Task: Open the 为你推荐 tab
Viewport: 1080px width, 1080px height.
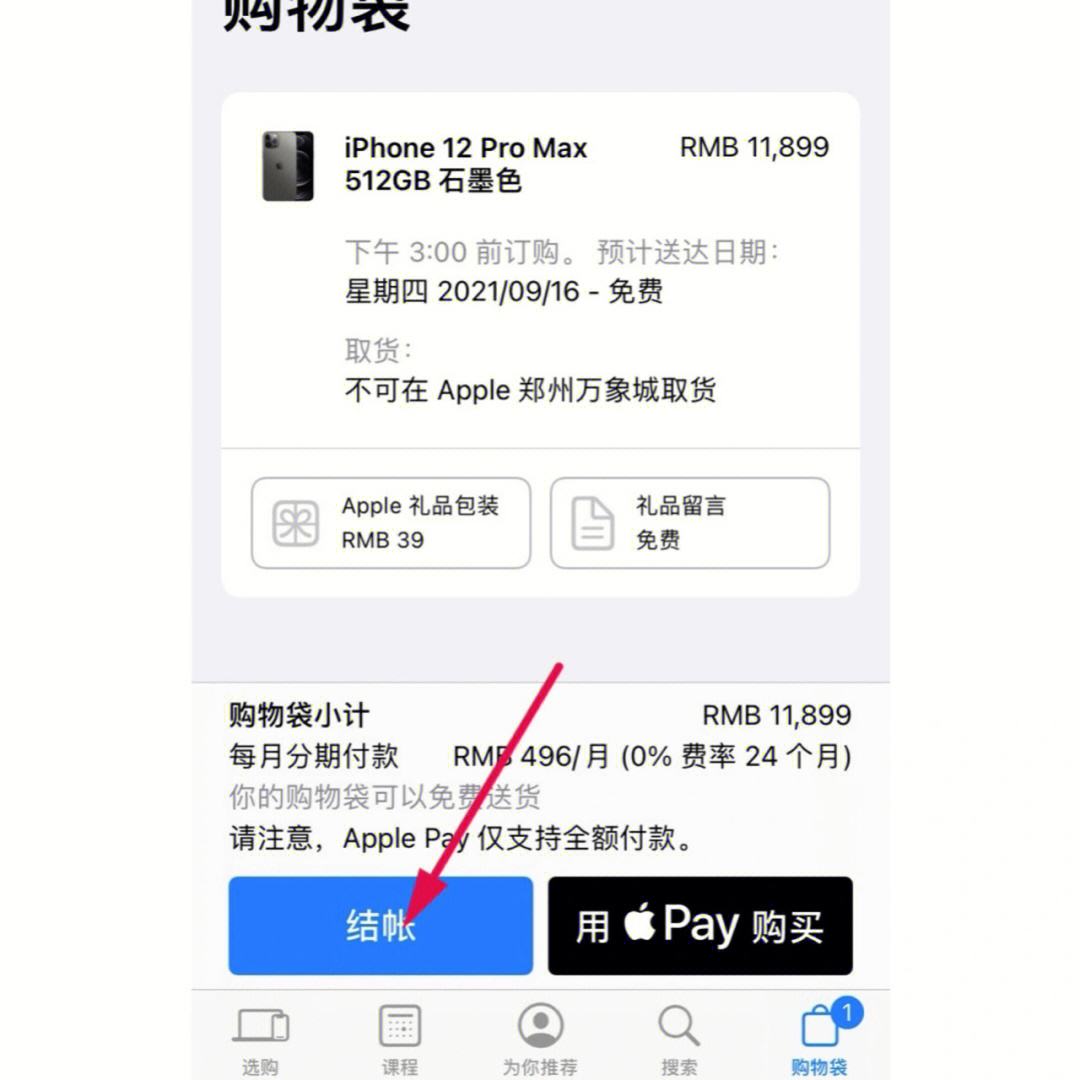Action: [x=540, y=1040]
